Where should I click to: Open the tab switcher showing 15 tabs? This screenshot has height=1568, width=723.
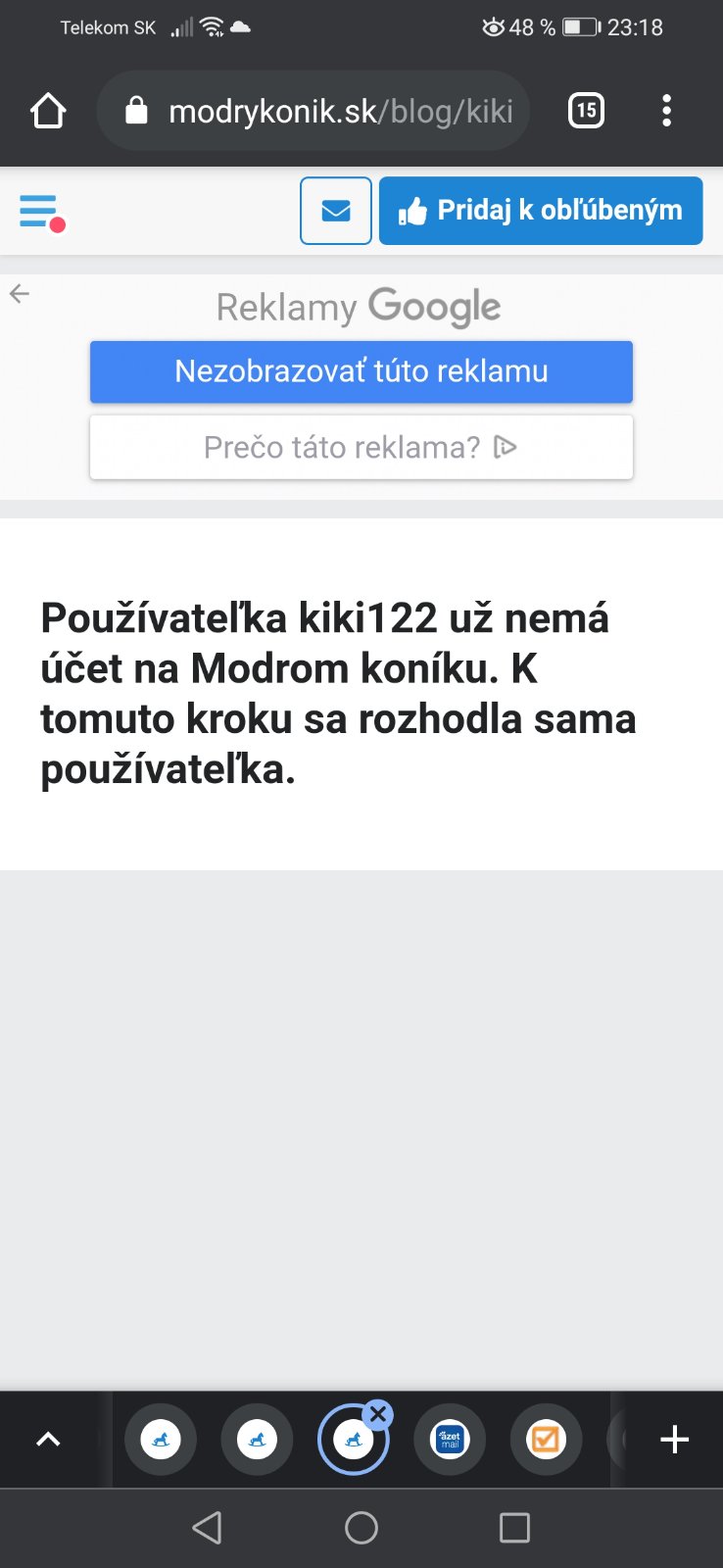point(586,111)
